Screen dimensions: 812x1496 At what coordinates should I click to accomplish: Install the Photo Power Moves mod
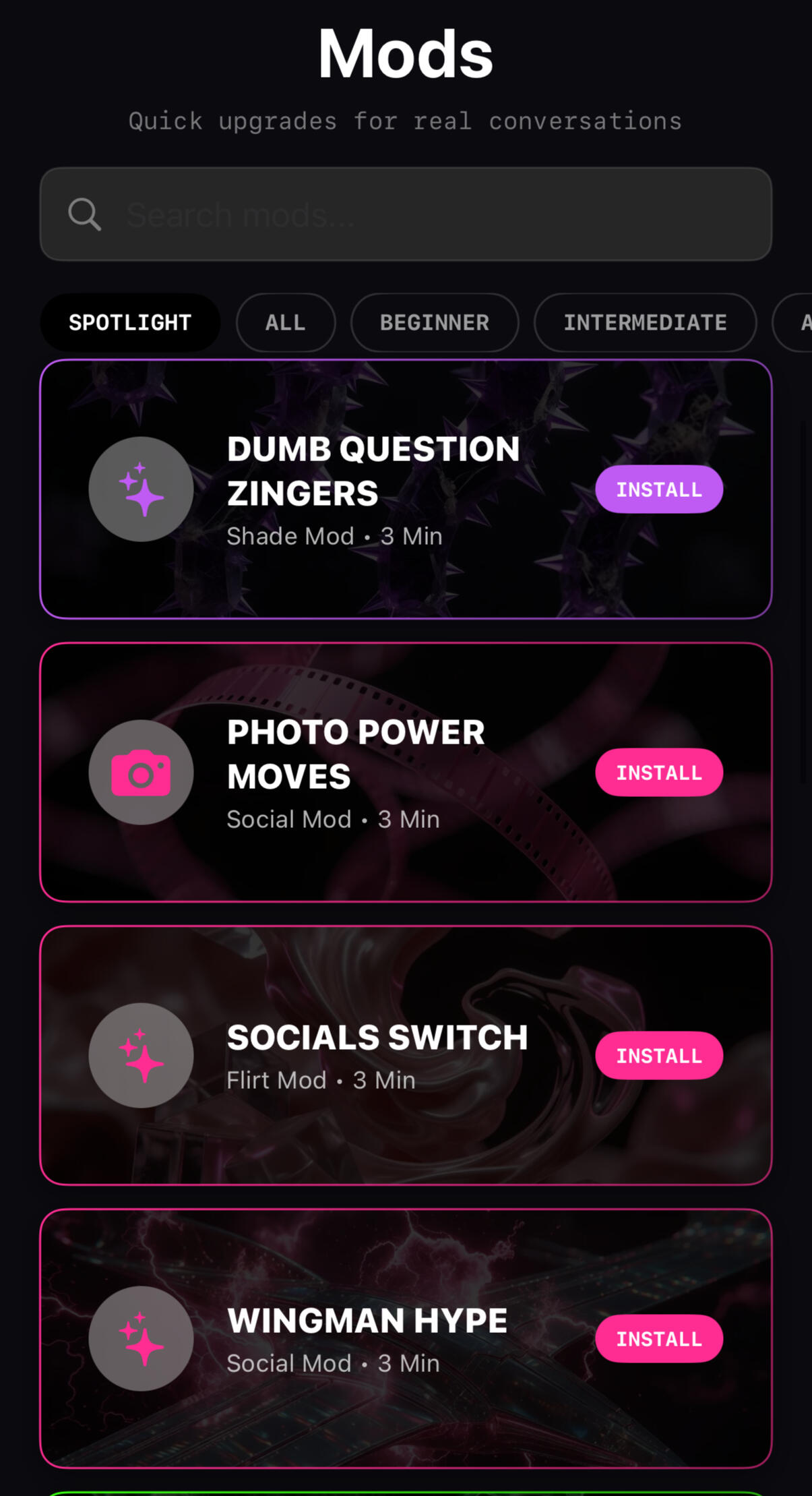pos(658,773)
